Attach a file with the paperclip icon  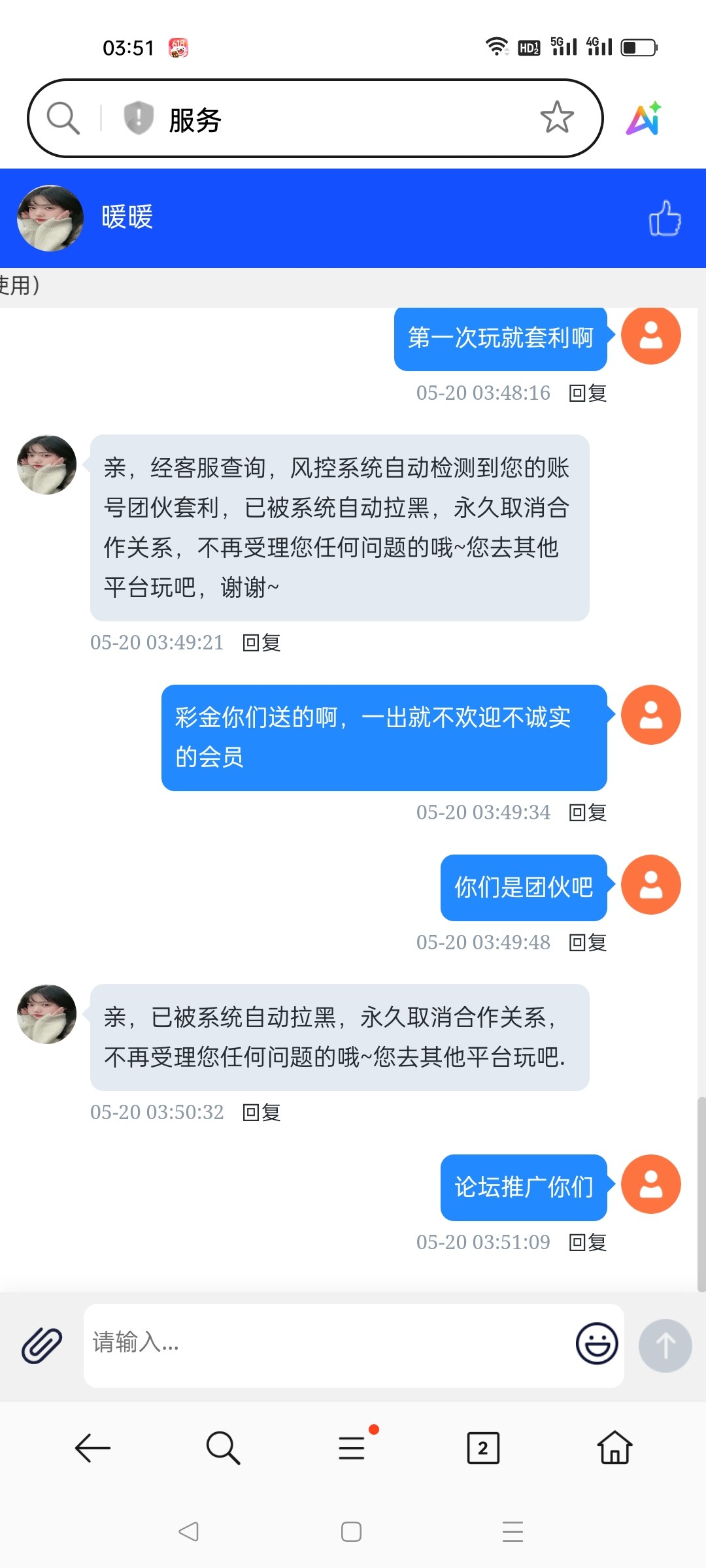[x=42, y=1345]
